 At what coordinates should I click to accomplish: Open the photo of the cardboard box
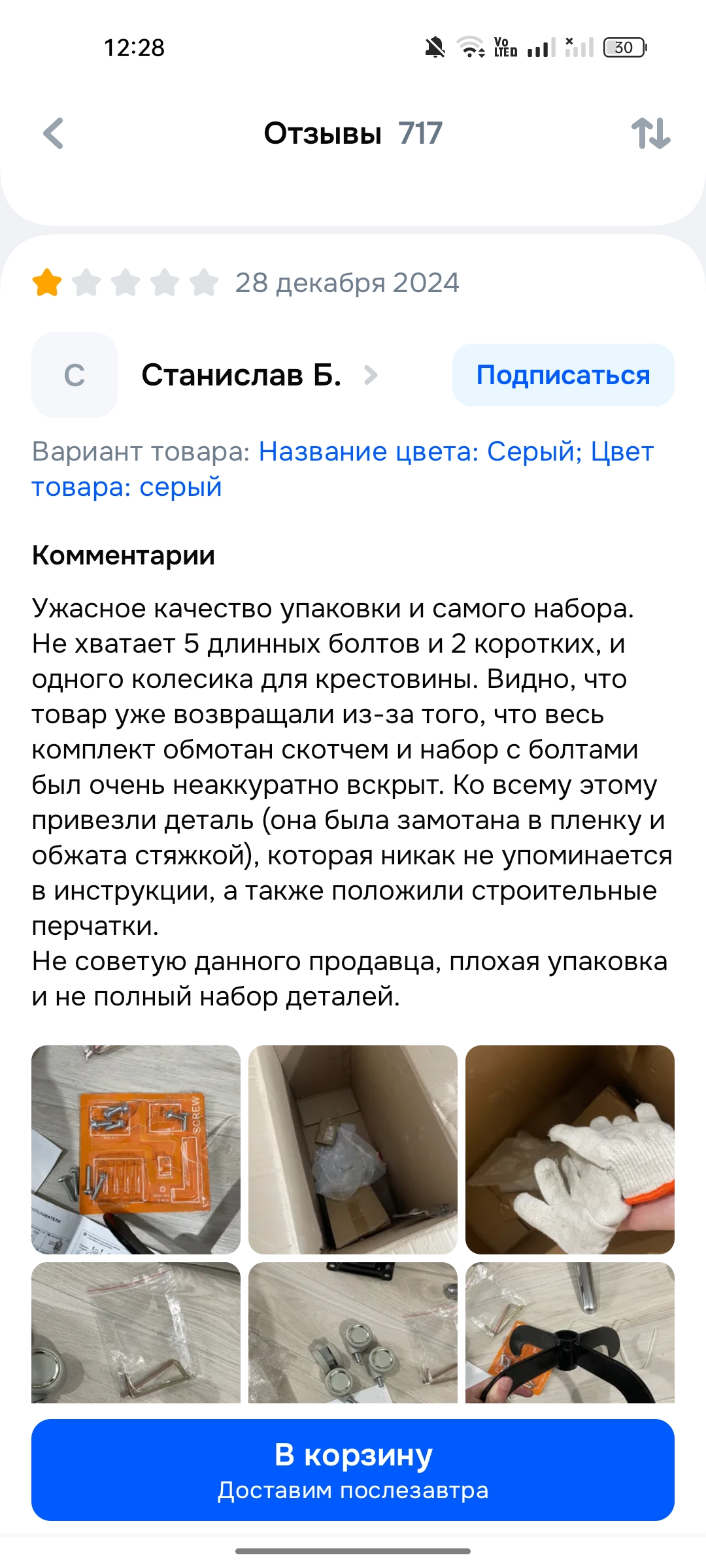click(x=353, y=1149)
